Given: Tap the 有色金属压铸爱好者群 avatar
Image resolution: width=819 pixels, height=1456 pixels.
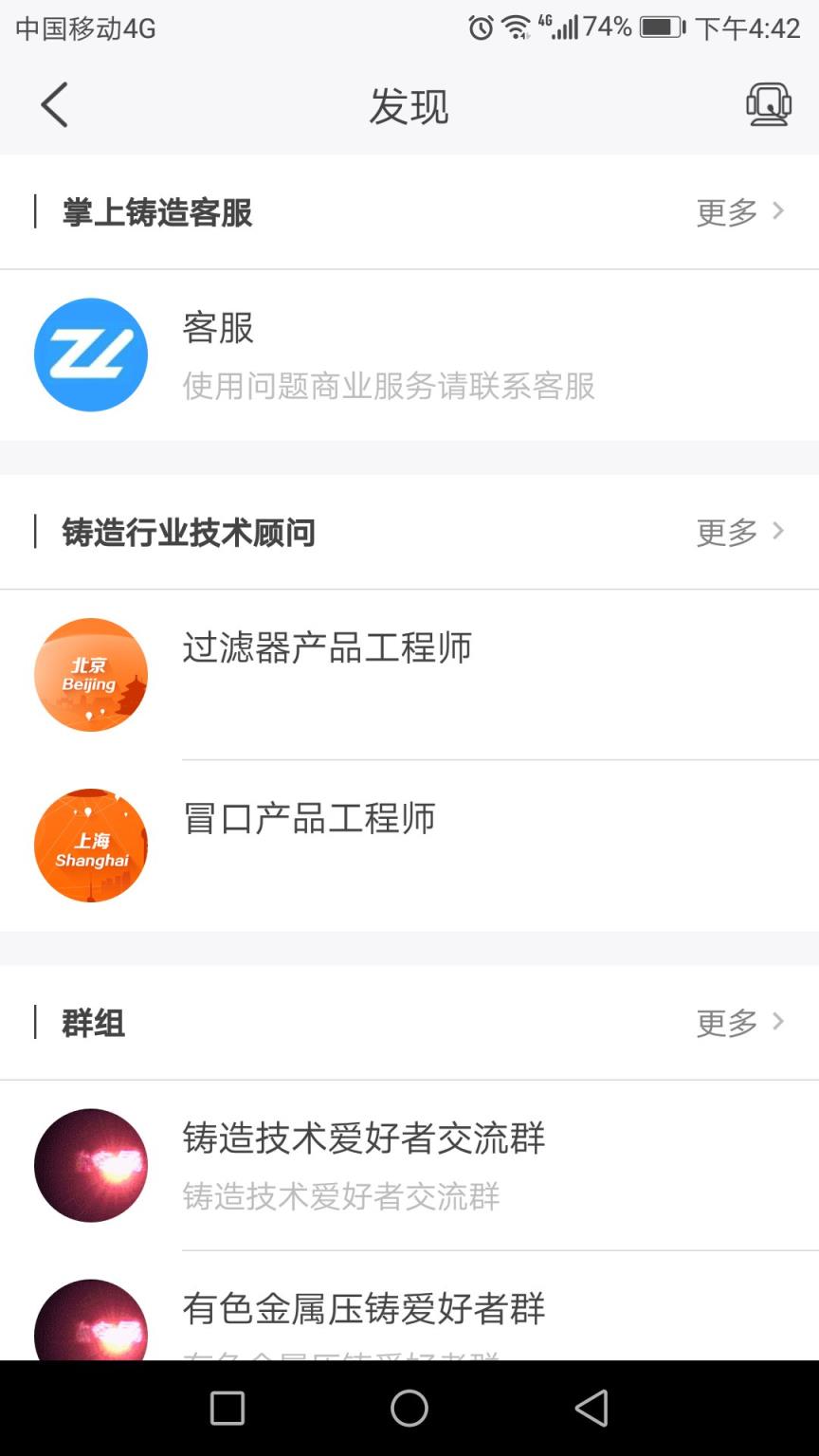Looking at the screenshot, I should (x=90, y=1327).
